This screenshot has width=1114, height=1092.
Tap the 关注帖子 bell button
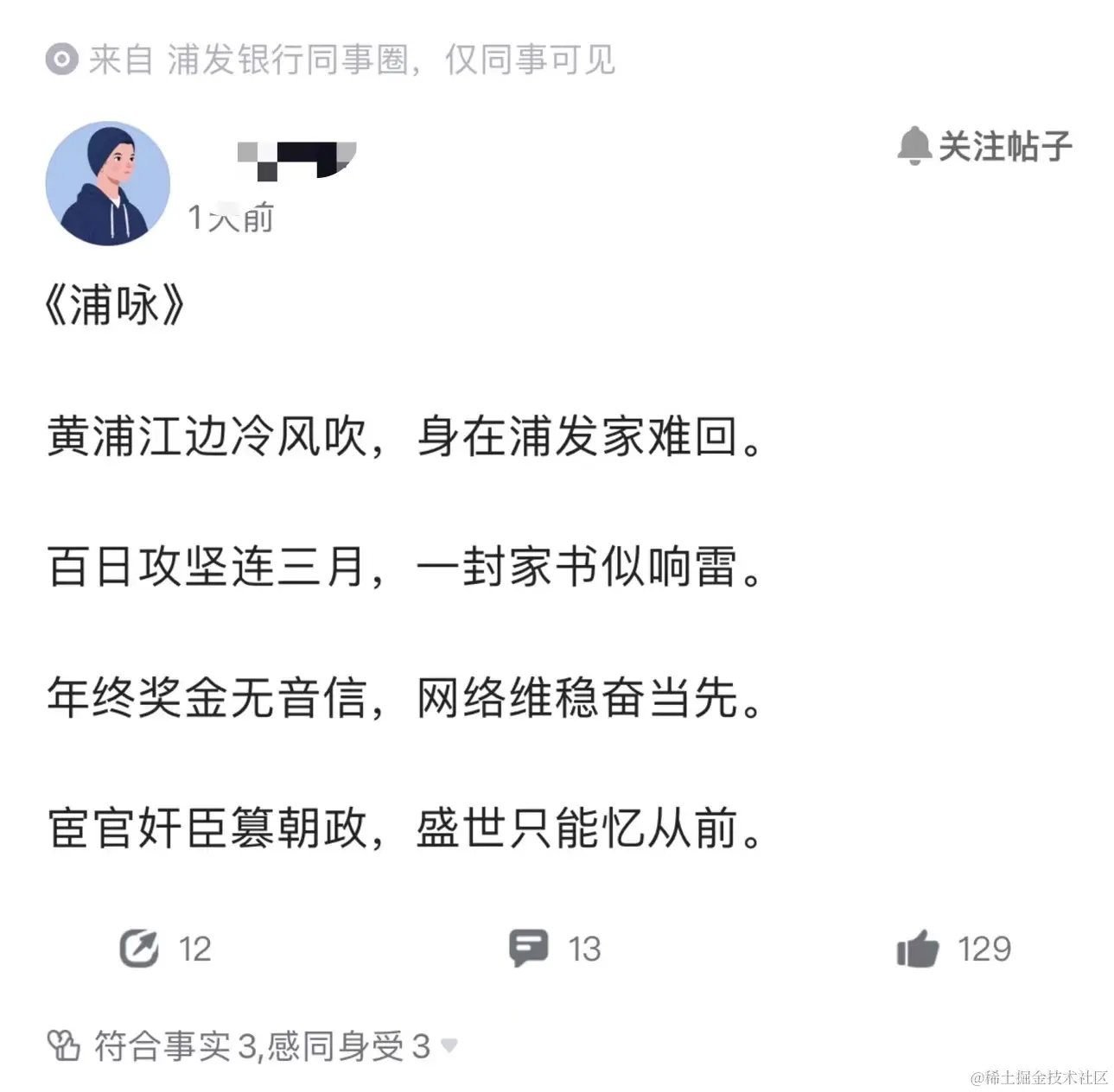[984, 146]
